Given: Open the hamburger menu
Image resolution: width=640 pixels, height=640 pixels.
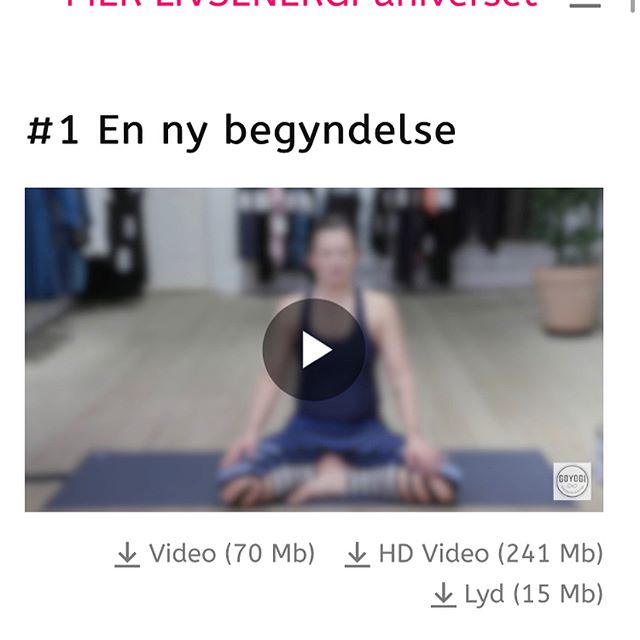Looking at the screenshot, I should click(585, 3).
